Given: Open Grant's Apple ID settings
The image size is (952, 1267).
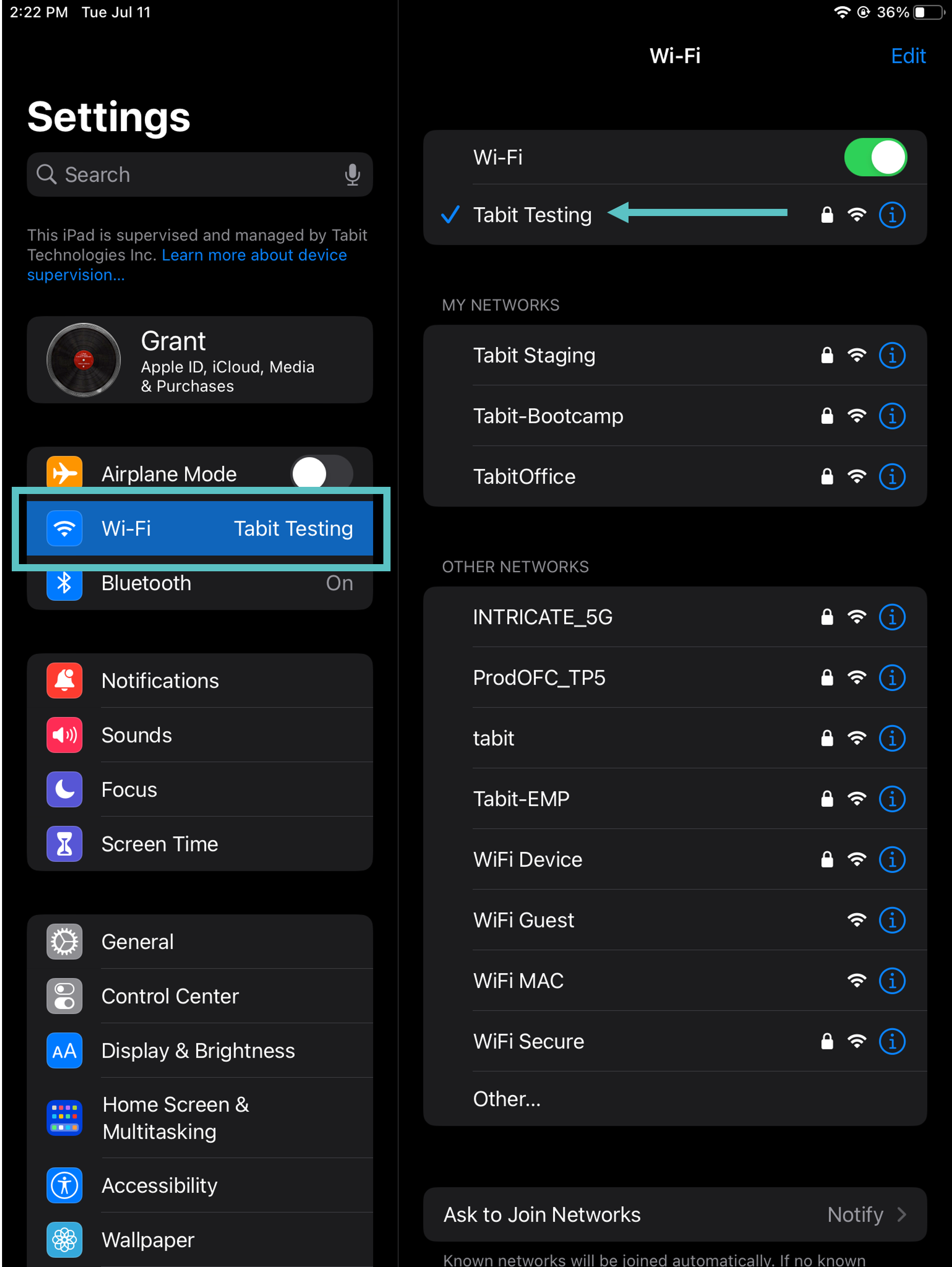Looking at the screenshot, I should (x=199, y=360).
